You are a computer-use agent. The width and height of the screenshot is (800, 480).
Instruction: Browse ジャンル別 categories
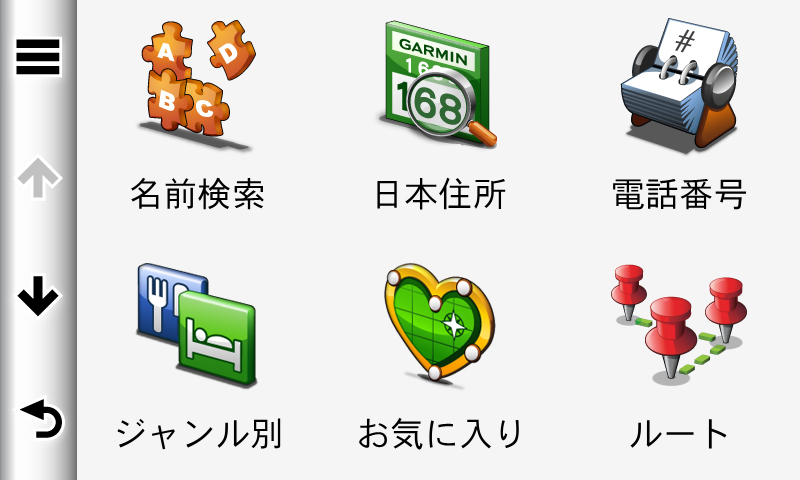click(199, 357)
